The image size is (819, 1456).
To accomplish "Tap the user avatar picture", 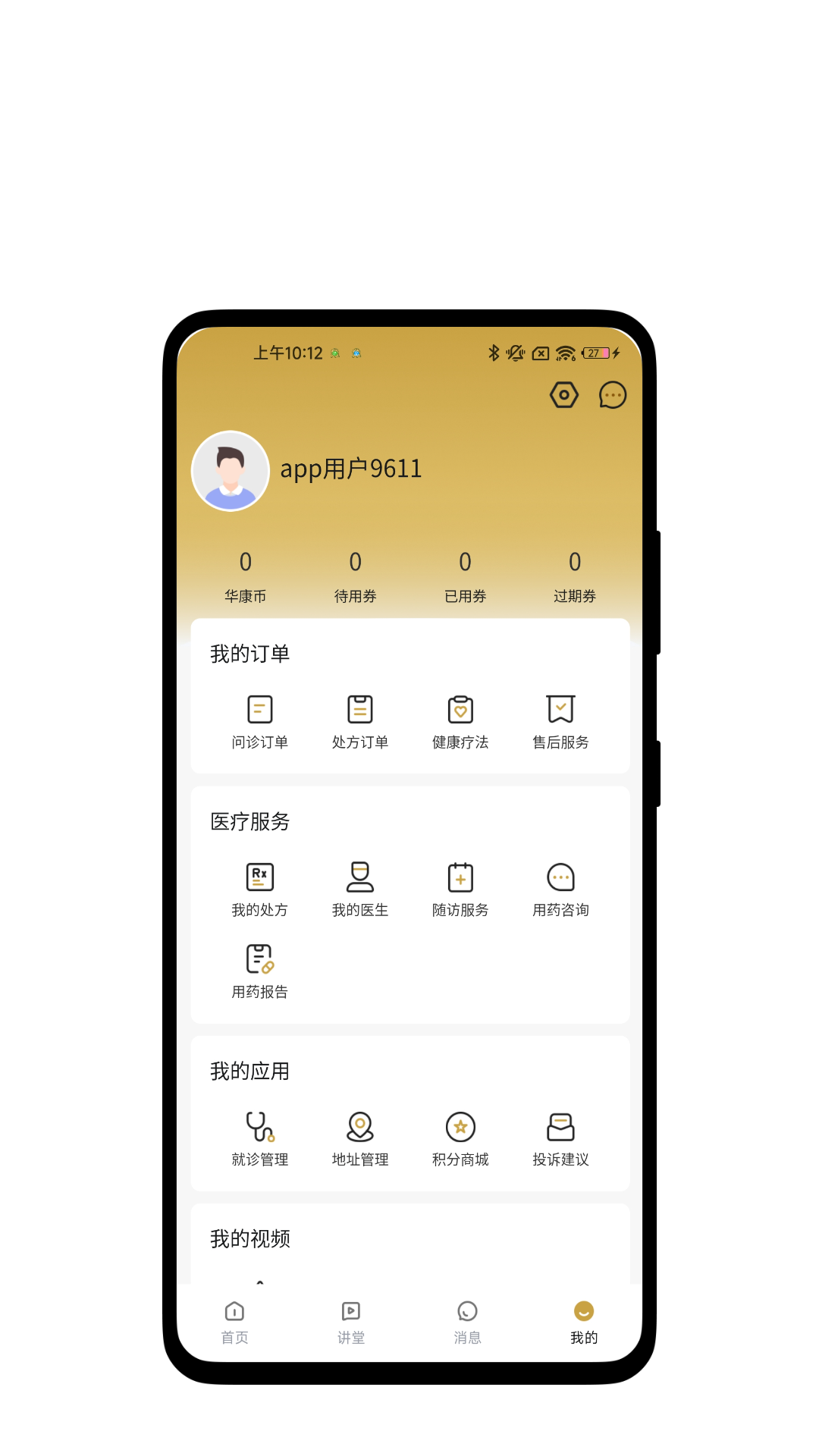I will pyautogui.click(x=231, y=471).
